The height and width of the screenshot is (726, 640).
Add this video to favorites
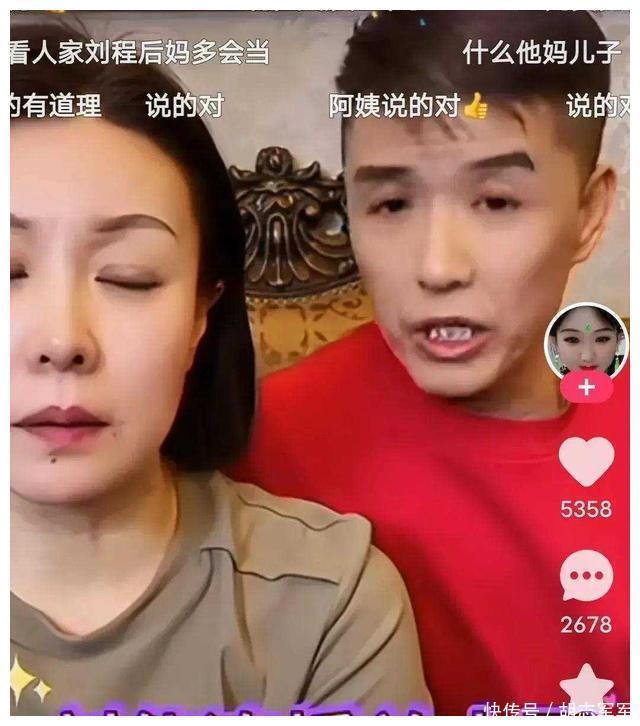(x=586, y=688)
